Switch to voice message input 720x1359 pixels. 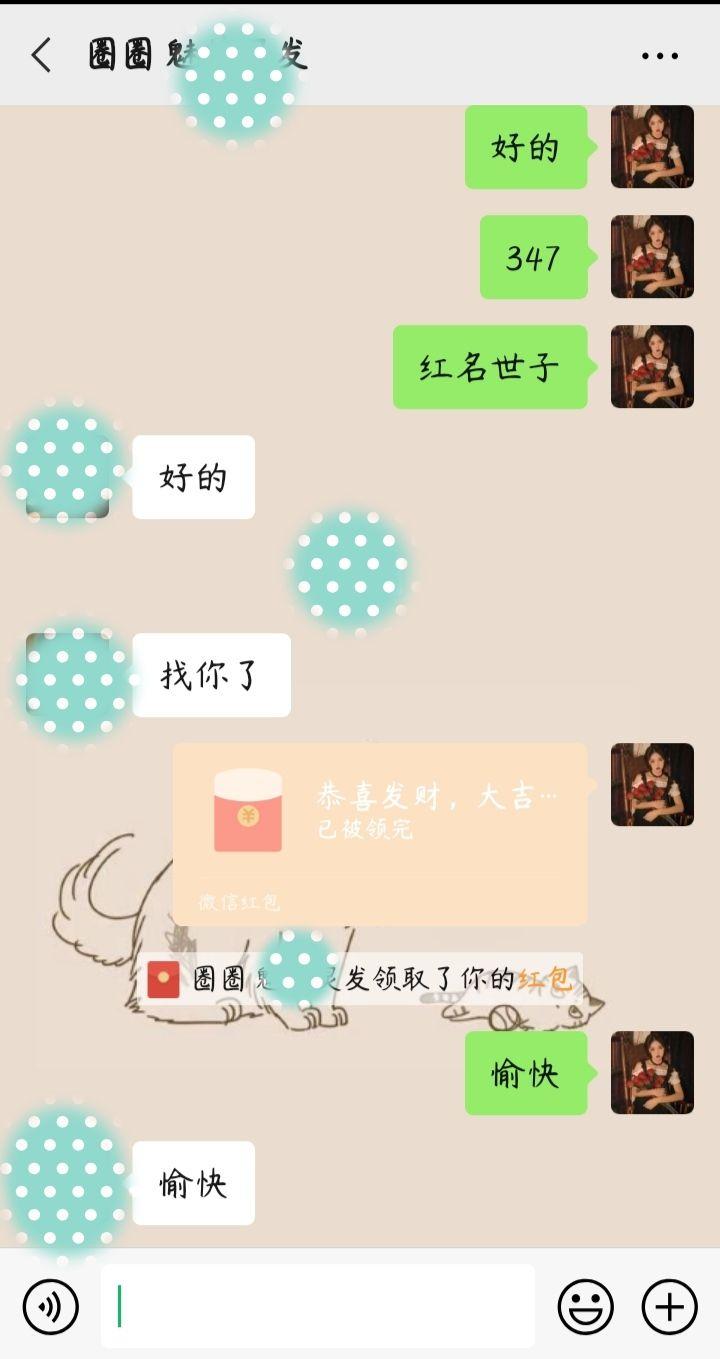click(50, 1306)
